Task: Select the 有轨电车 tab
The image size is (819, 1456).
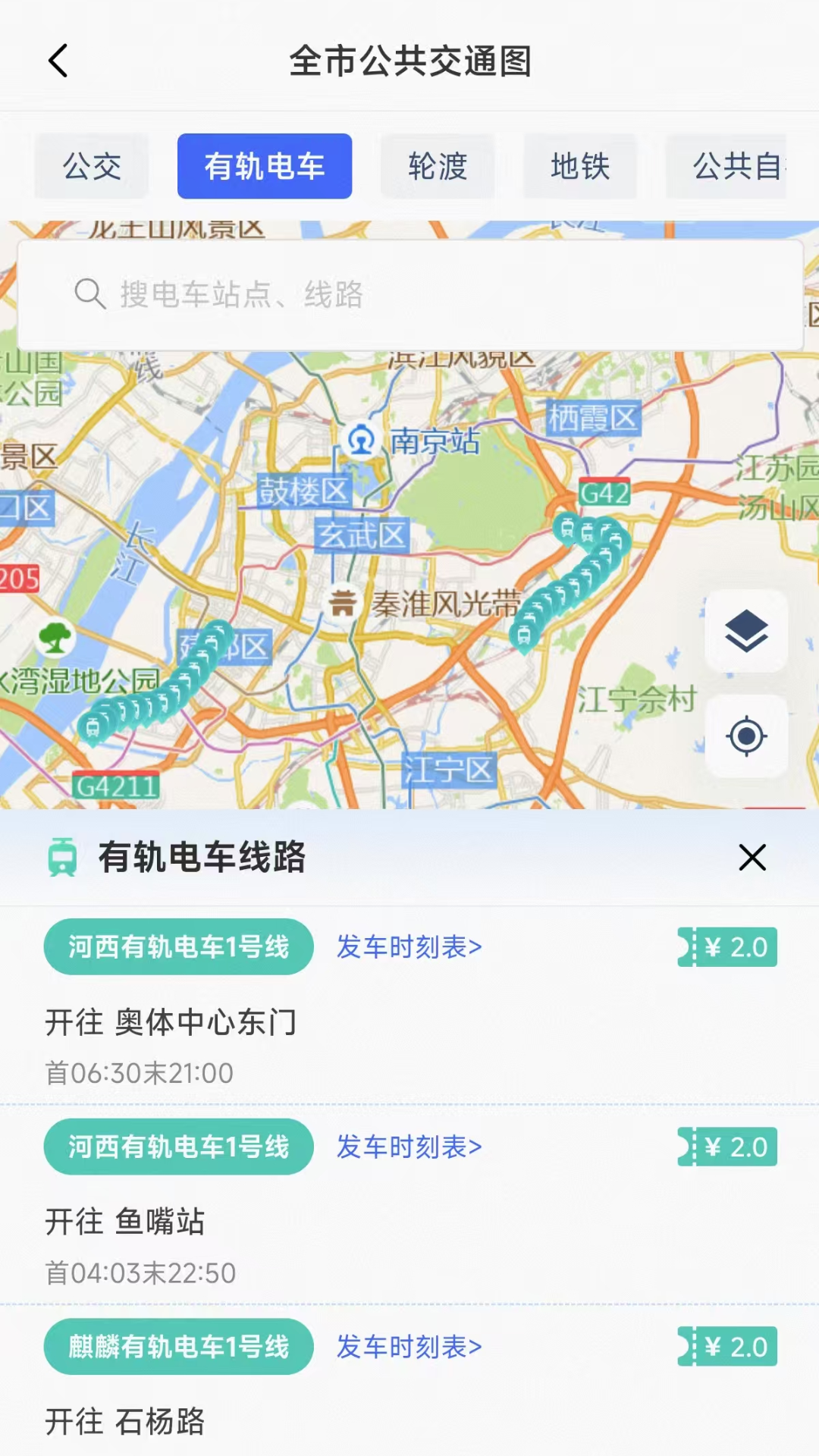Action: [265, 166]
